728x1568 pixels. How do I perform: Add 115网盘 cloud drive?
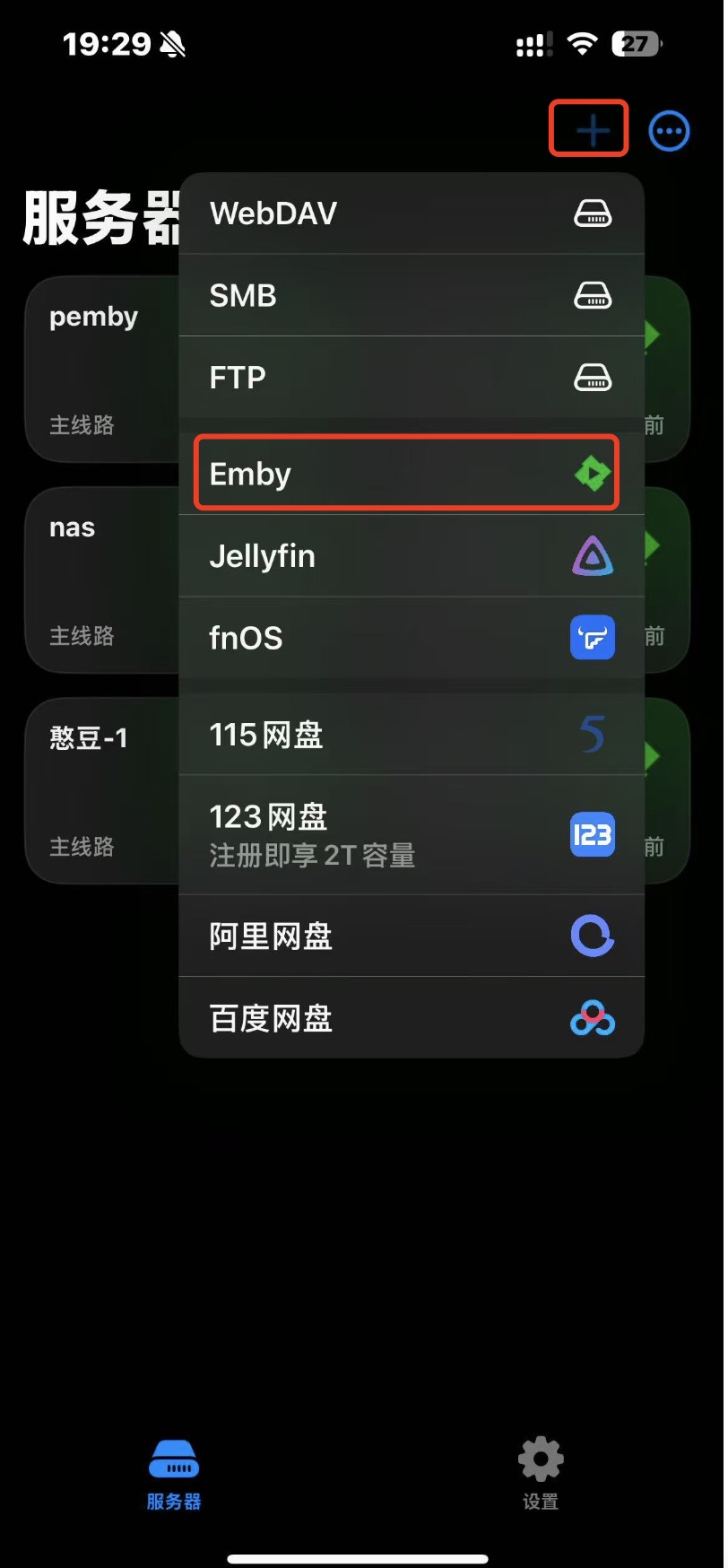[x=411, y=735]
